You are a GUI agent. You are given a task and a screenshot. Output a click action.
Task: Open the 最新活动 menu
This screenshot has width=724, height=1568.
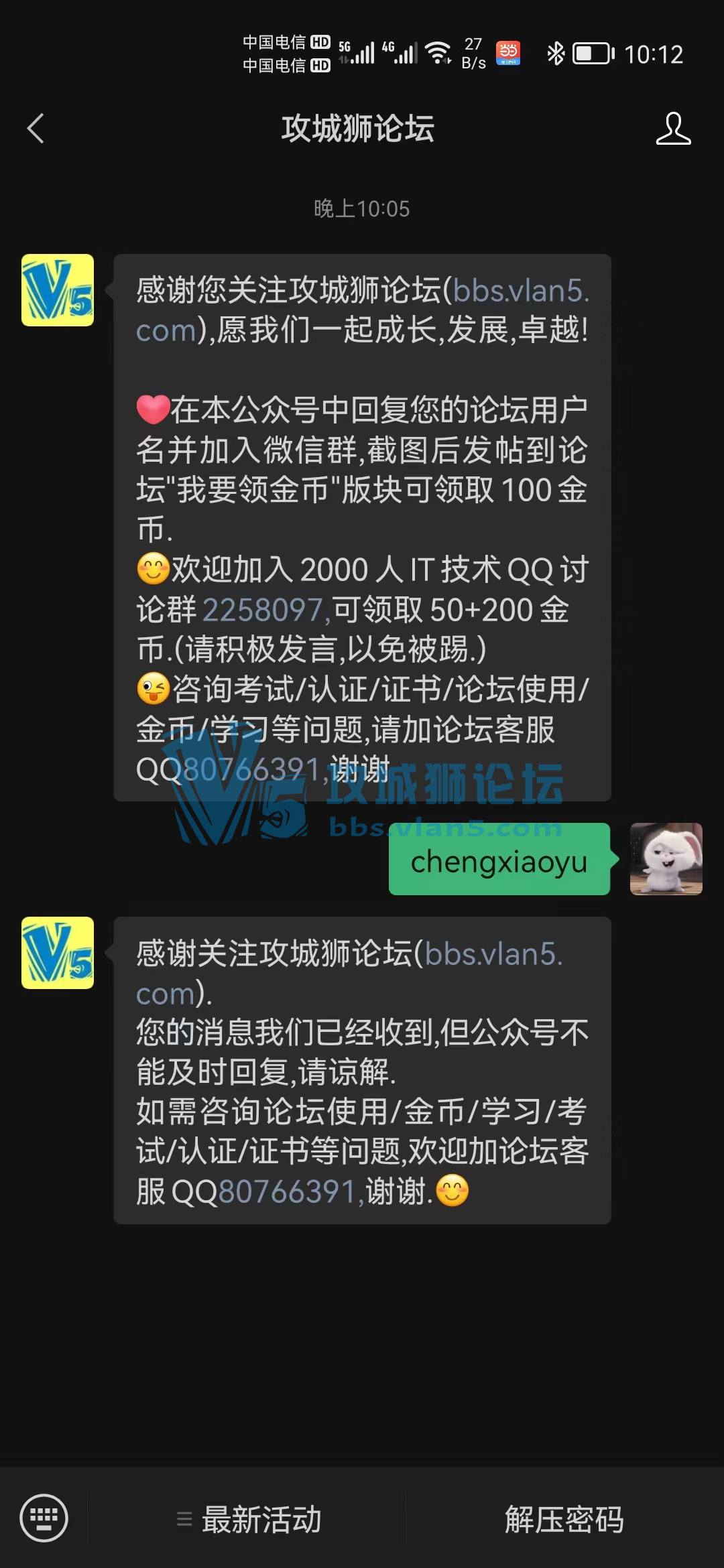(x=249, y=1519)
